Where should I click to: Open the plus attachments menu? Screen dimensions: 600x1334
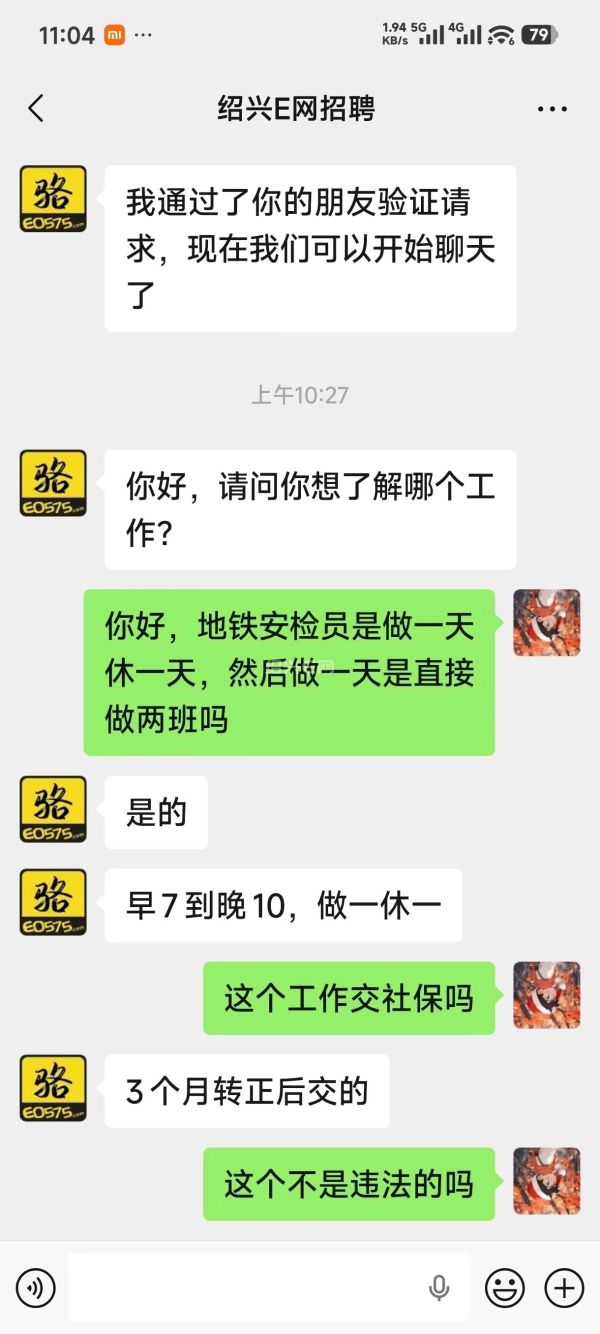pyautogui.click(x=563, y=1287)
